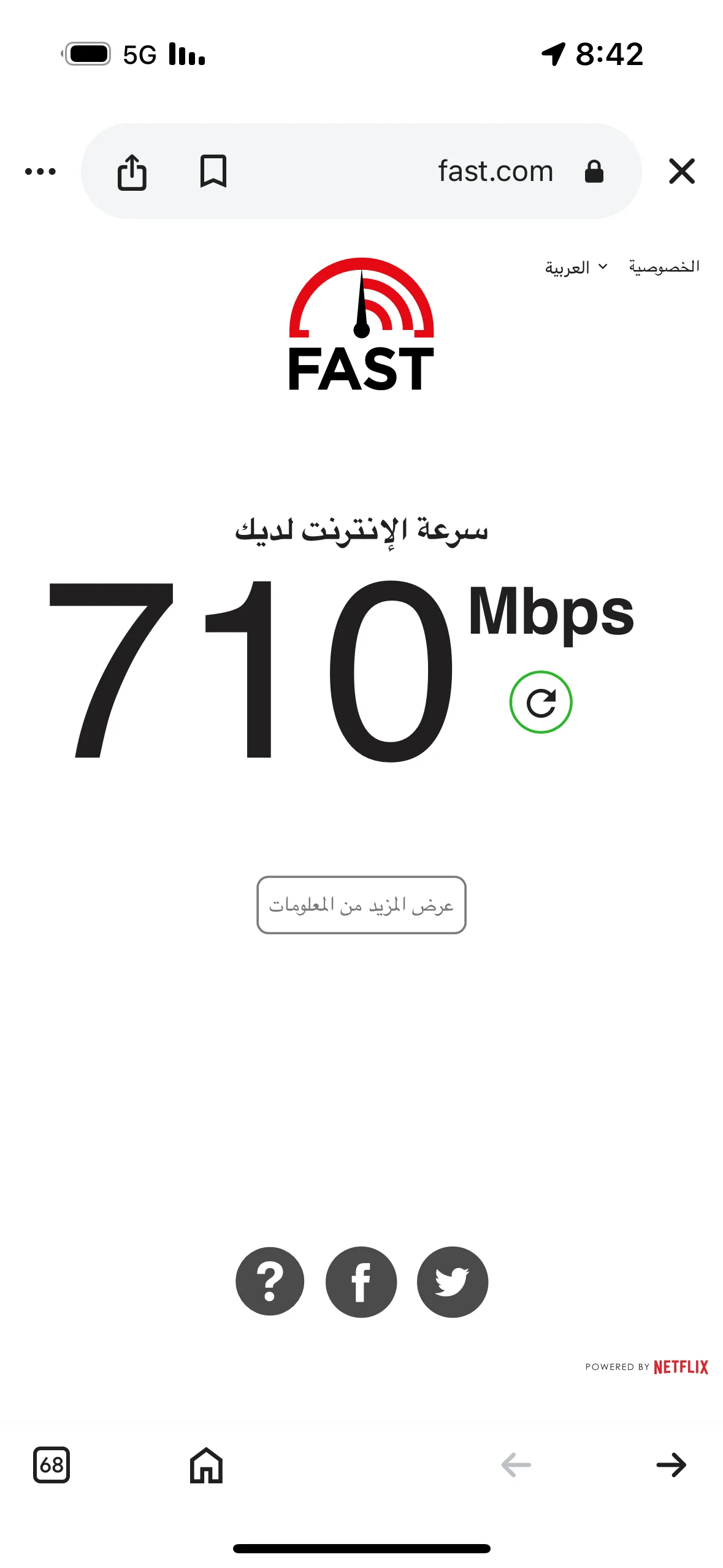
Task: Restart the speed test with the green reload button
Action: pyautogui.click(x=540, y=702)
